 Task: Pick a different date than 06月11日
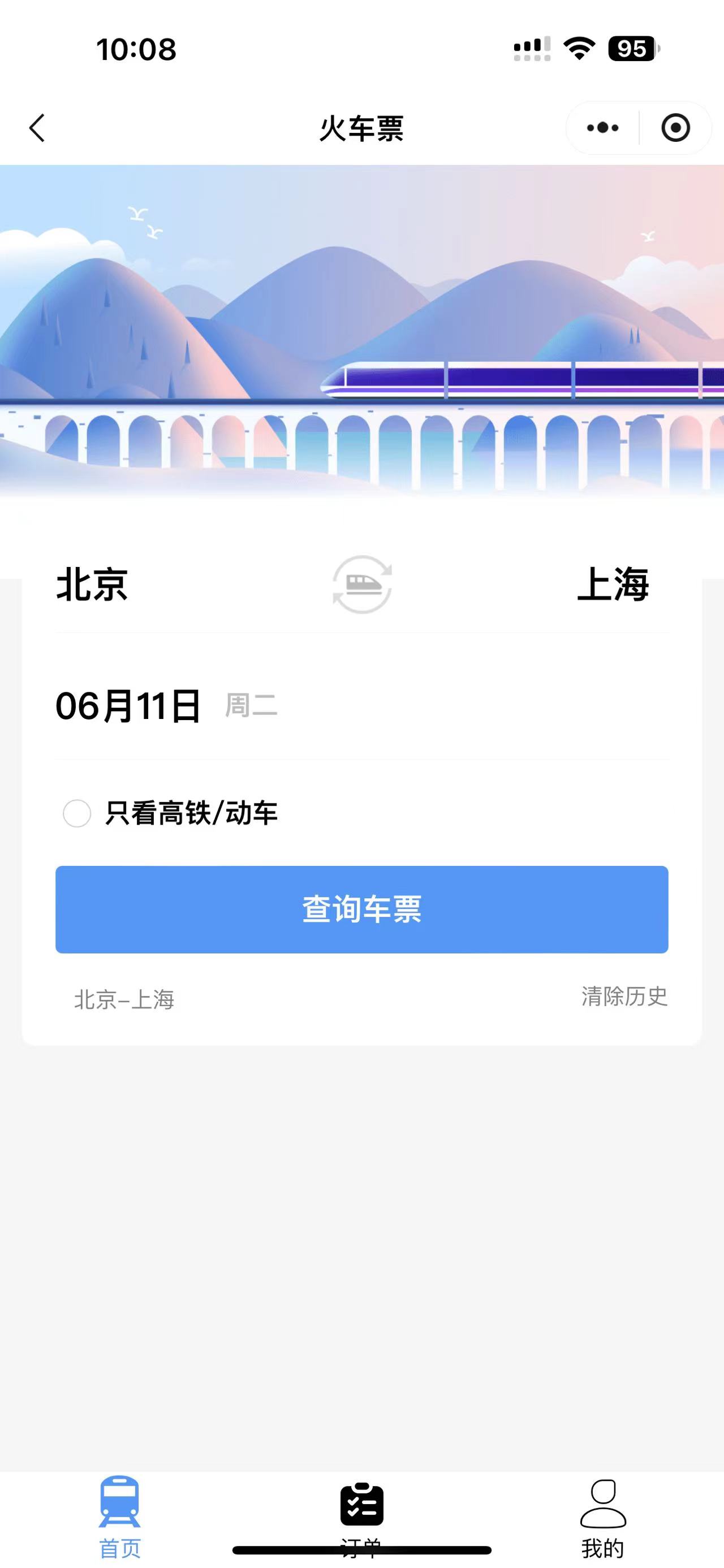(x=128, y=706)
